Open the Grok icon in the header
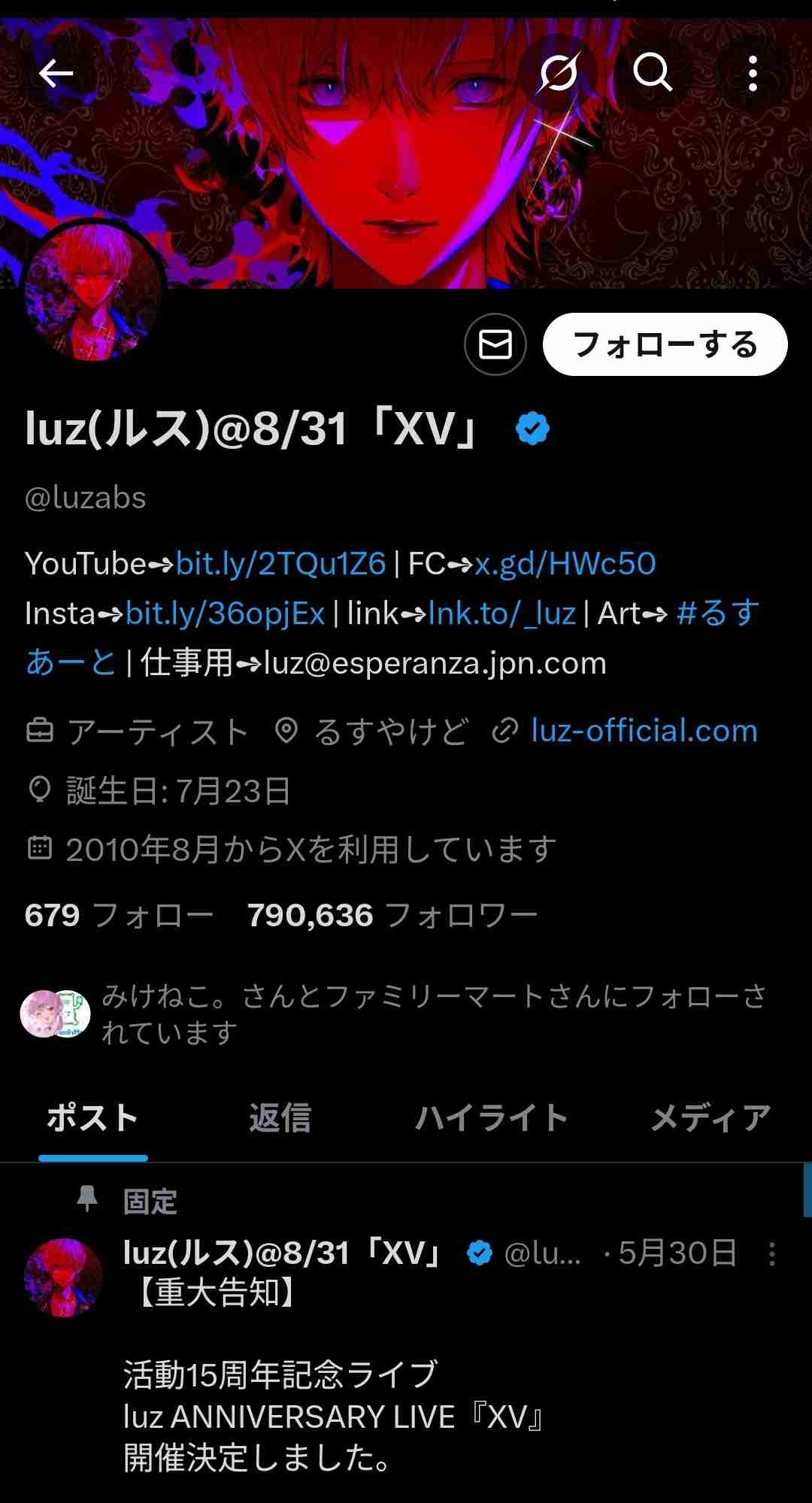This screenshot has height=1503, width=812. pos(559,74)
